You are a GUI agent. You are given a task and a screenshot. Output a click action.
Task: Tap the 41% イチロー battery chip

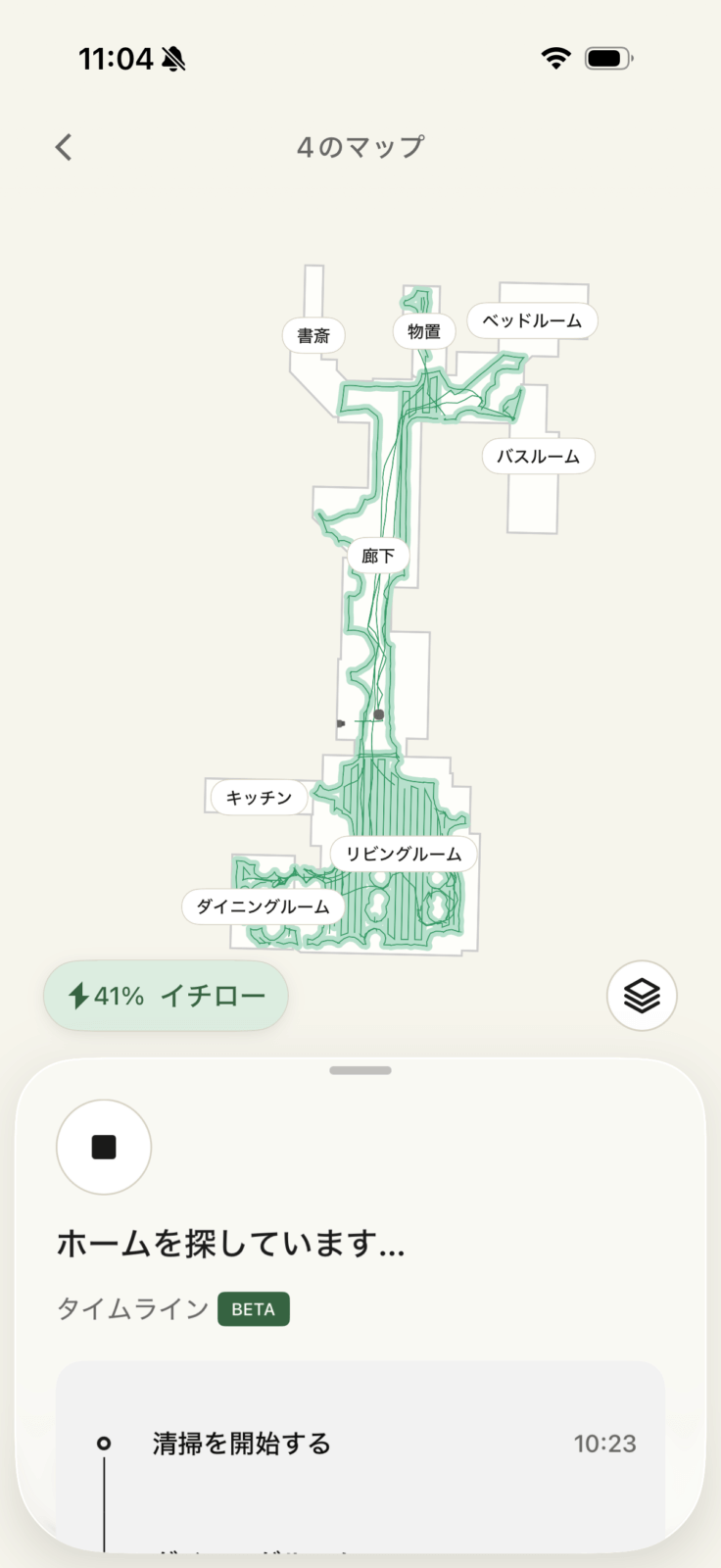point(166,996)
